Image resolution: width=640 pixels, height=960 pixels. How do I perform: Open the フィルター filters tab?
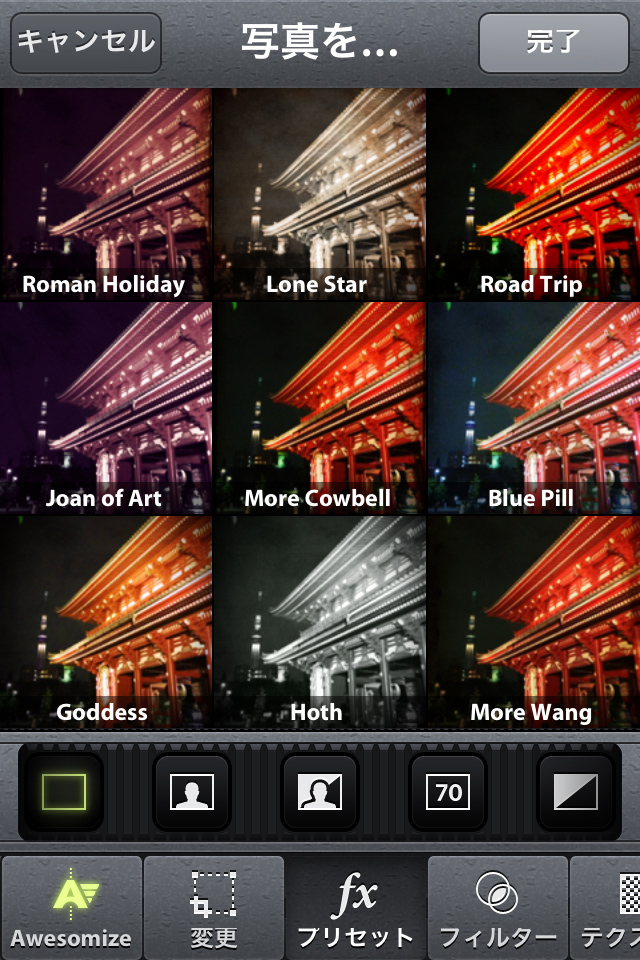(x=498, y=908)
